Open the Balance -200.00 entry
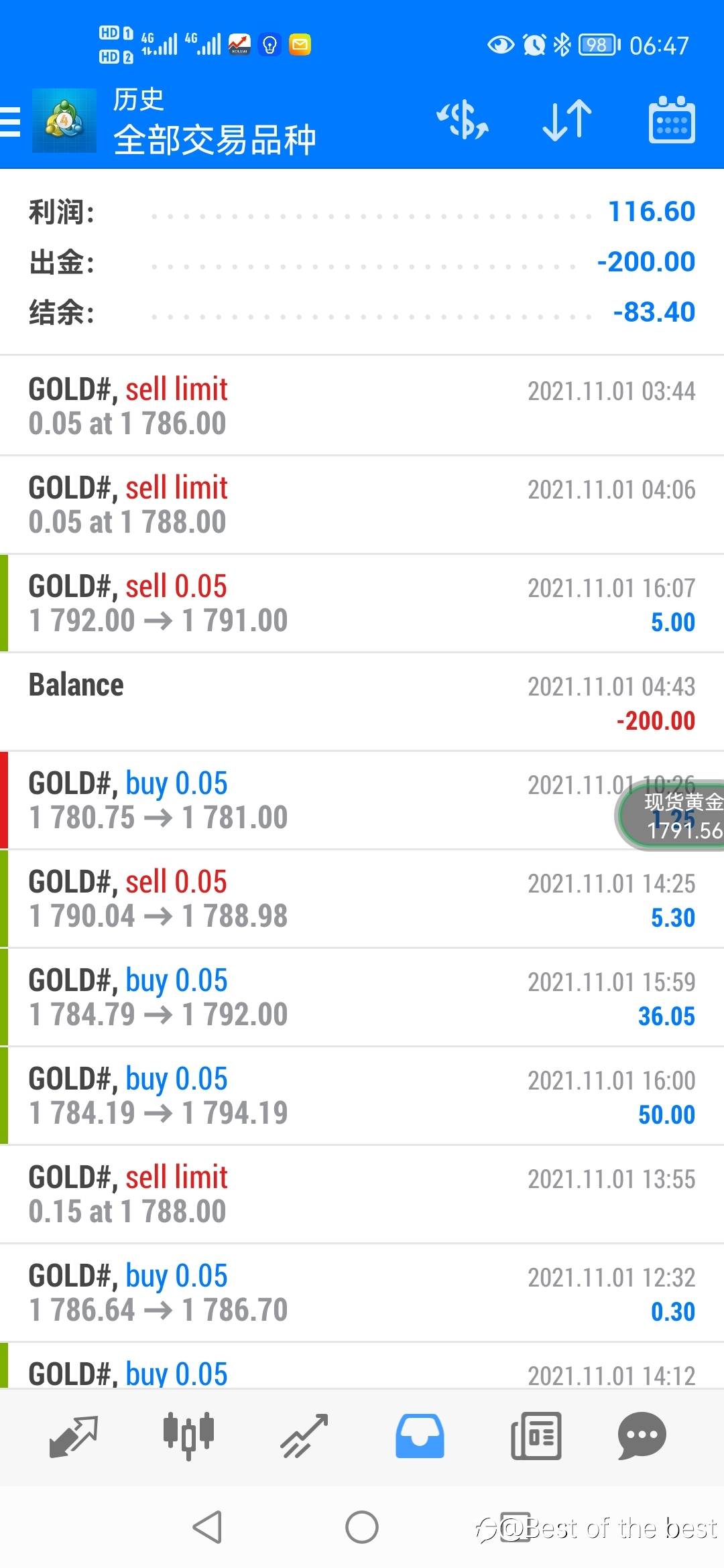 pos(362,702)
